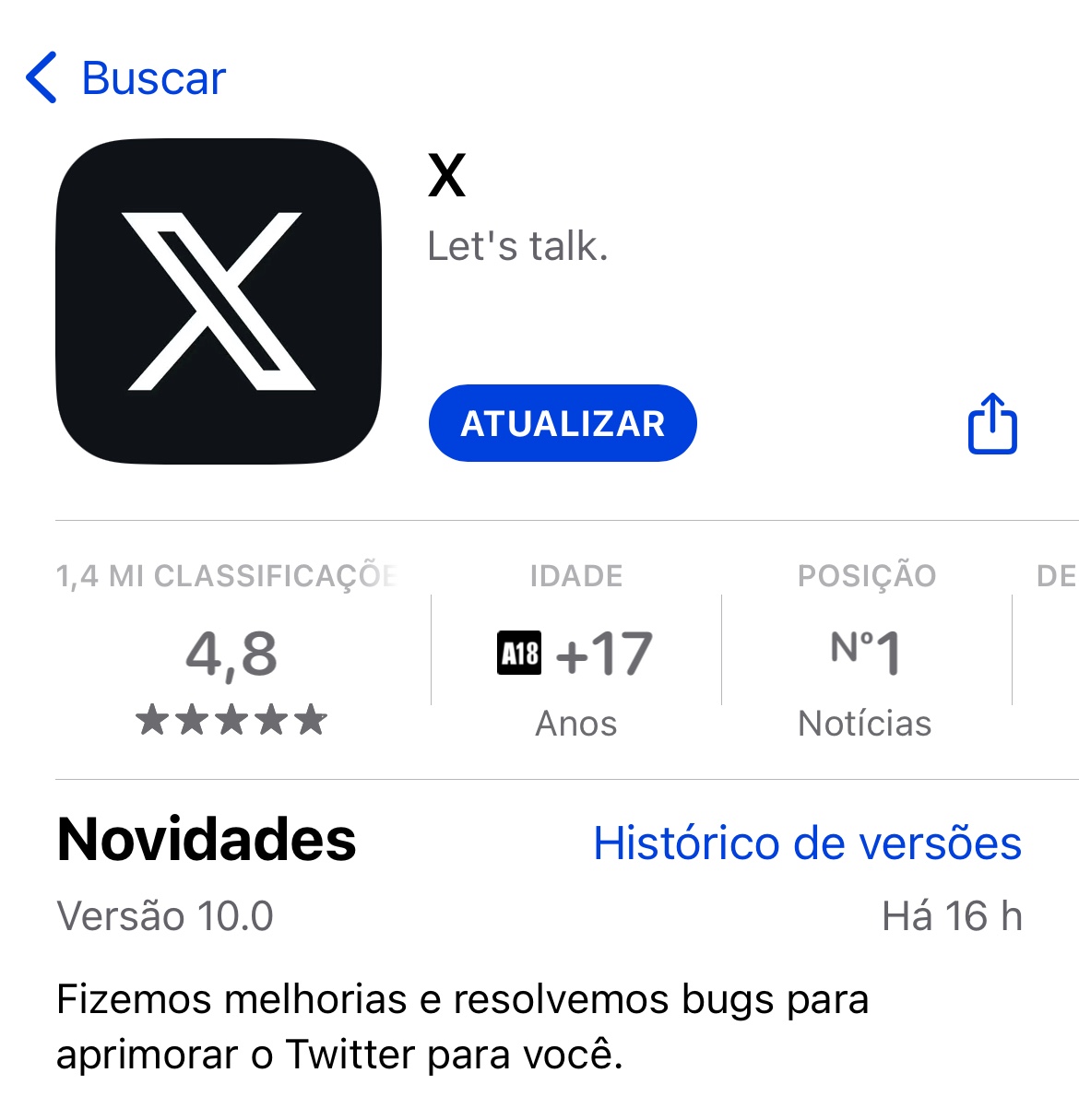Viewport: 1079px width, 1120px height.
Task: Tap the ATUALIZAR button
Action: point(562,424)
